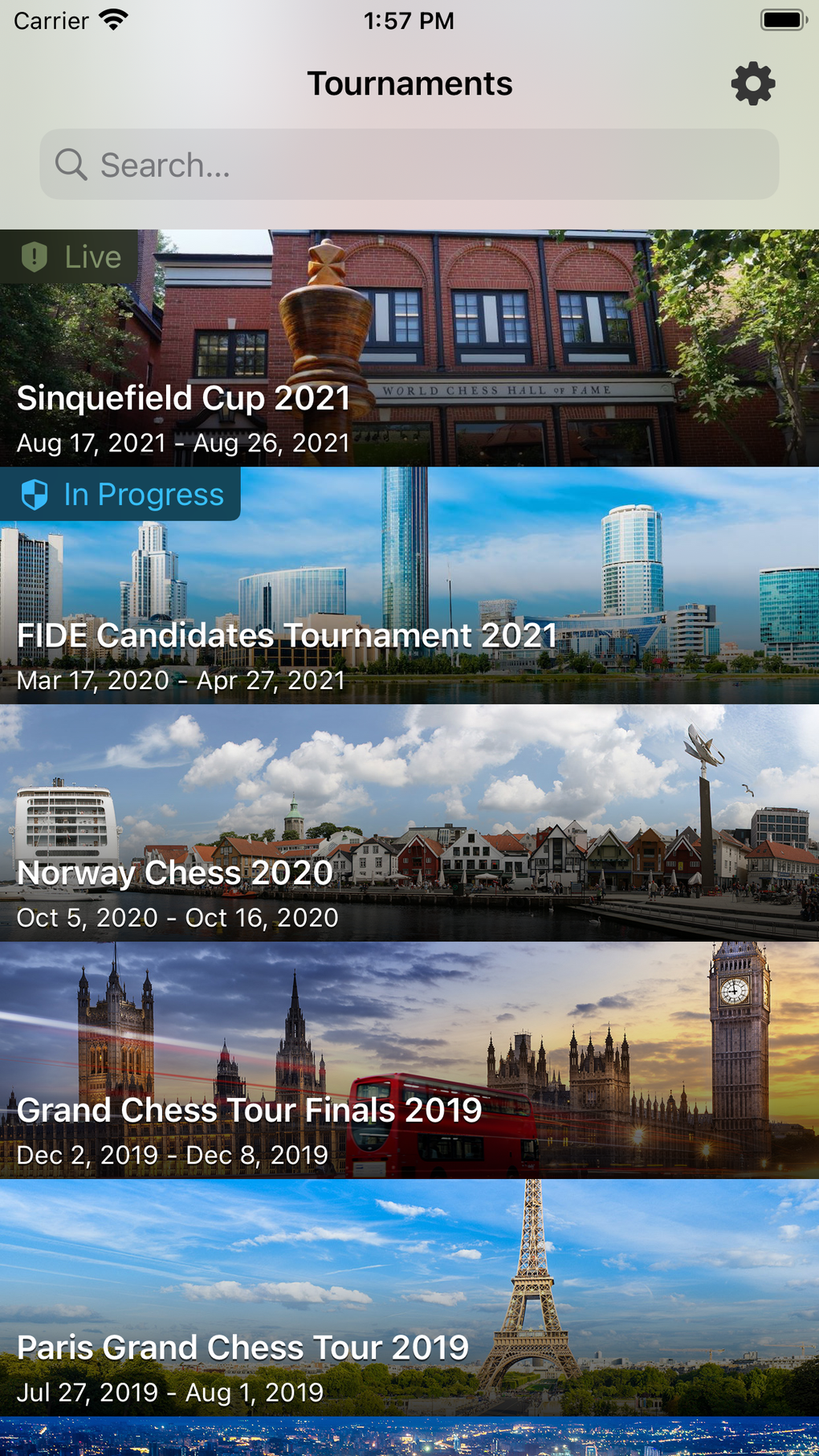Click the magnifying glass search icon
Screen dimensions: 819x1456
coord(72,164)
